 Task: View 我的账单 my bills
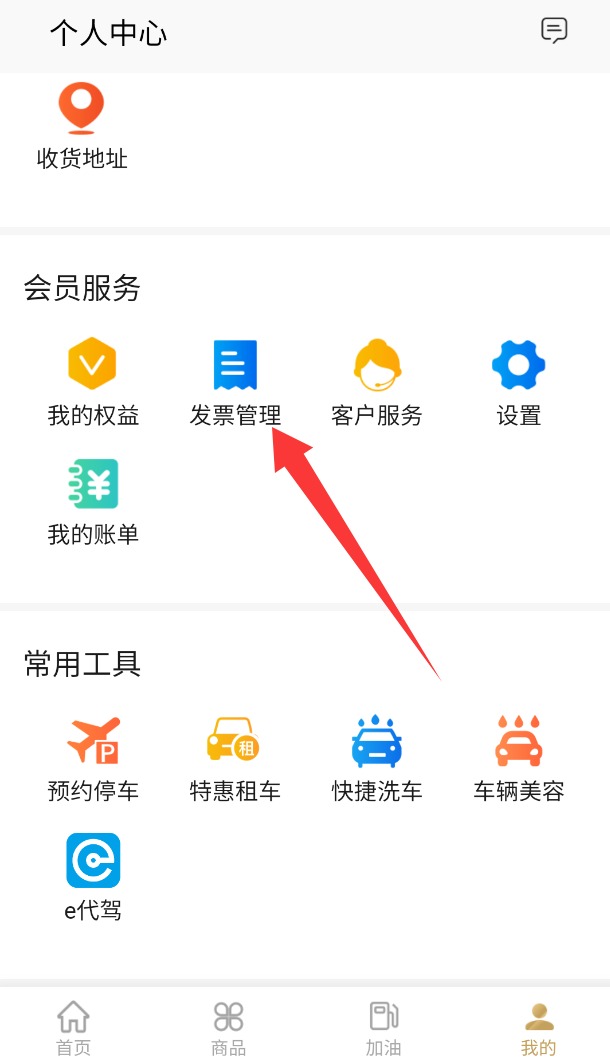93,503
